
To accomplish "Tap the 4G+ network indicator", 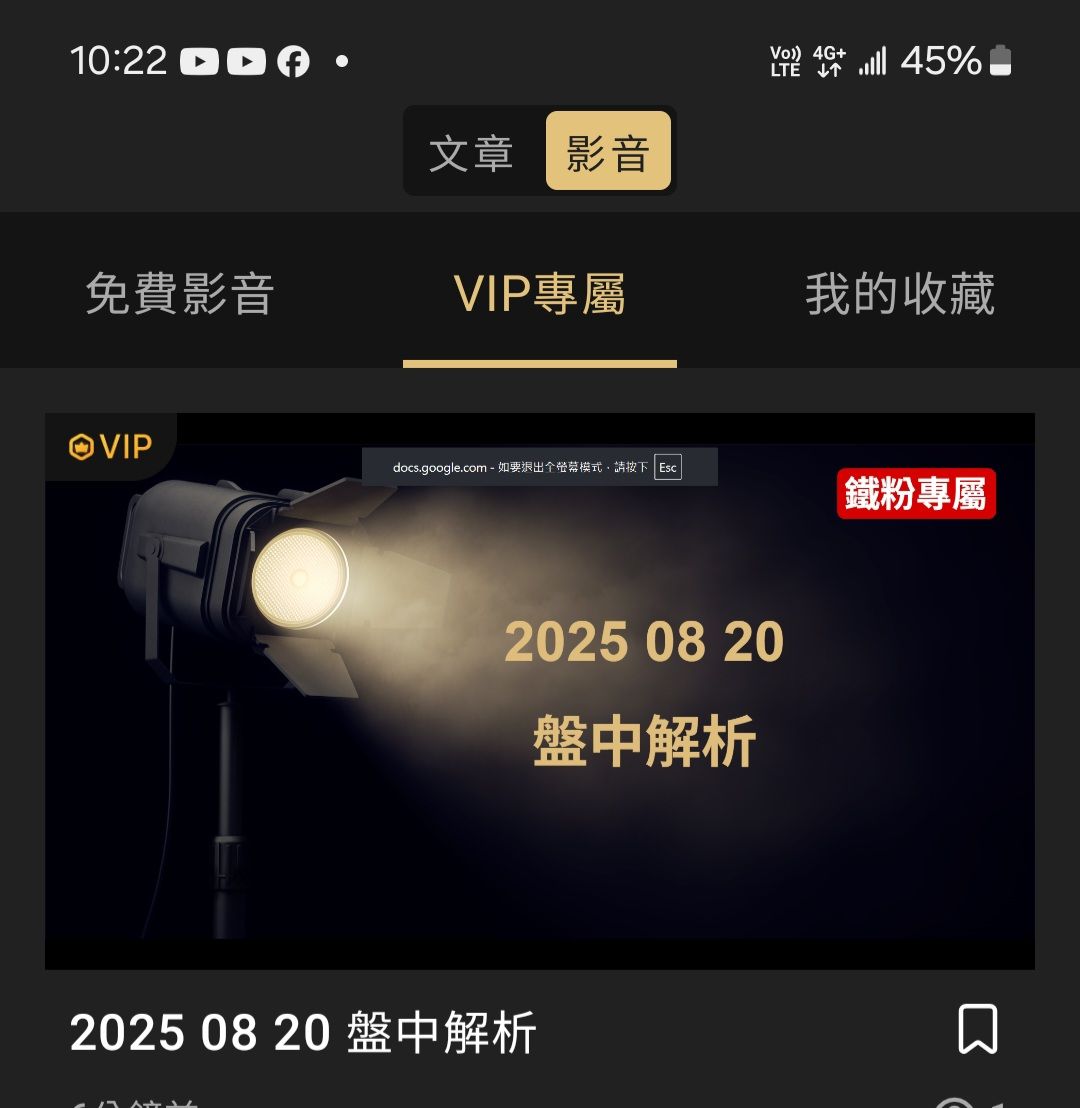I will click(x=830, y=61).
